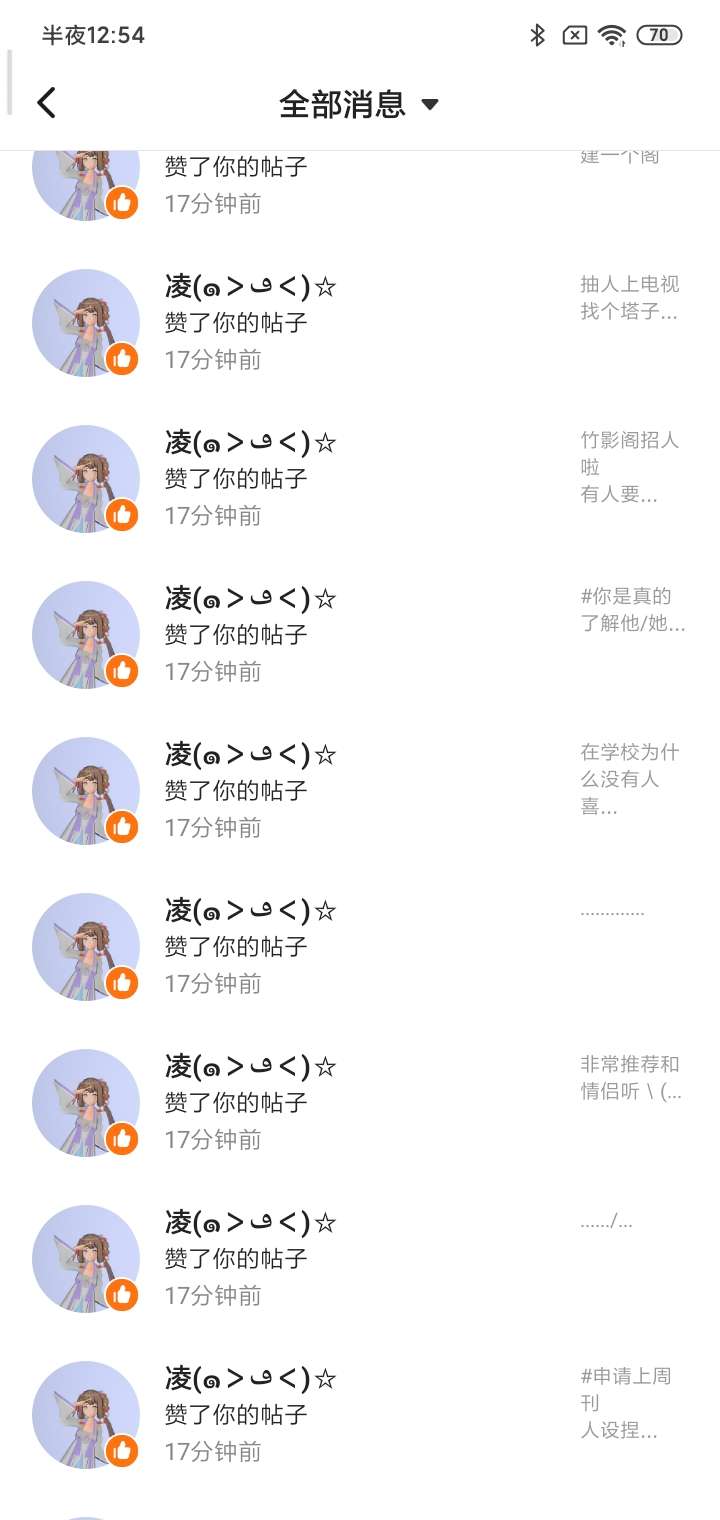View the like on #申请上周刊 post
Viewport: 720px width, 1520px height.
pos(360,1414)
